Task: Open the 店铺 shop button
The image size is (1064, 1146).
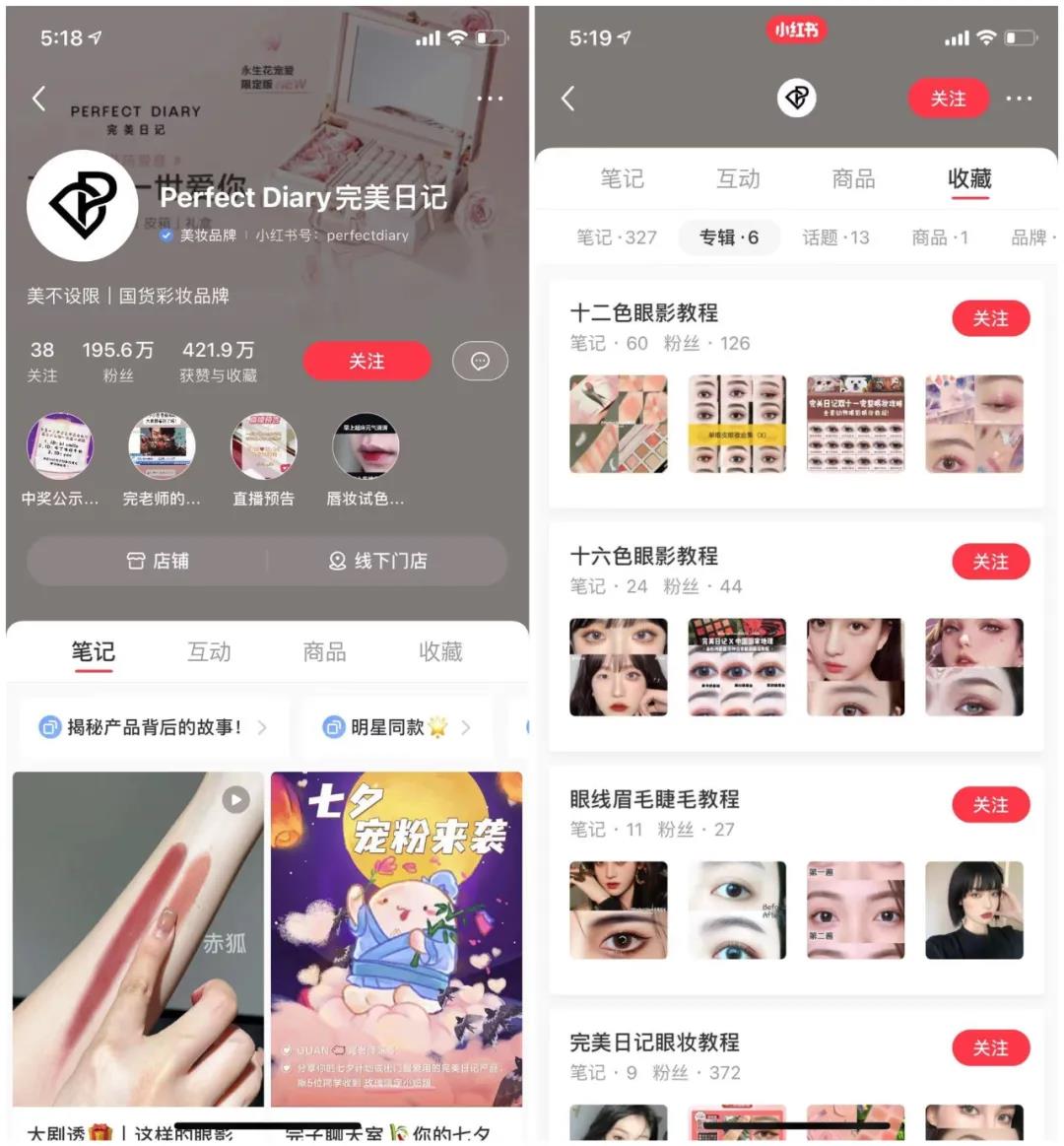Action: [x=158, y=561]
